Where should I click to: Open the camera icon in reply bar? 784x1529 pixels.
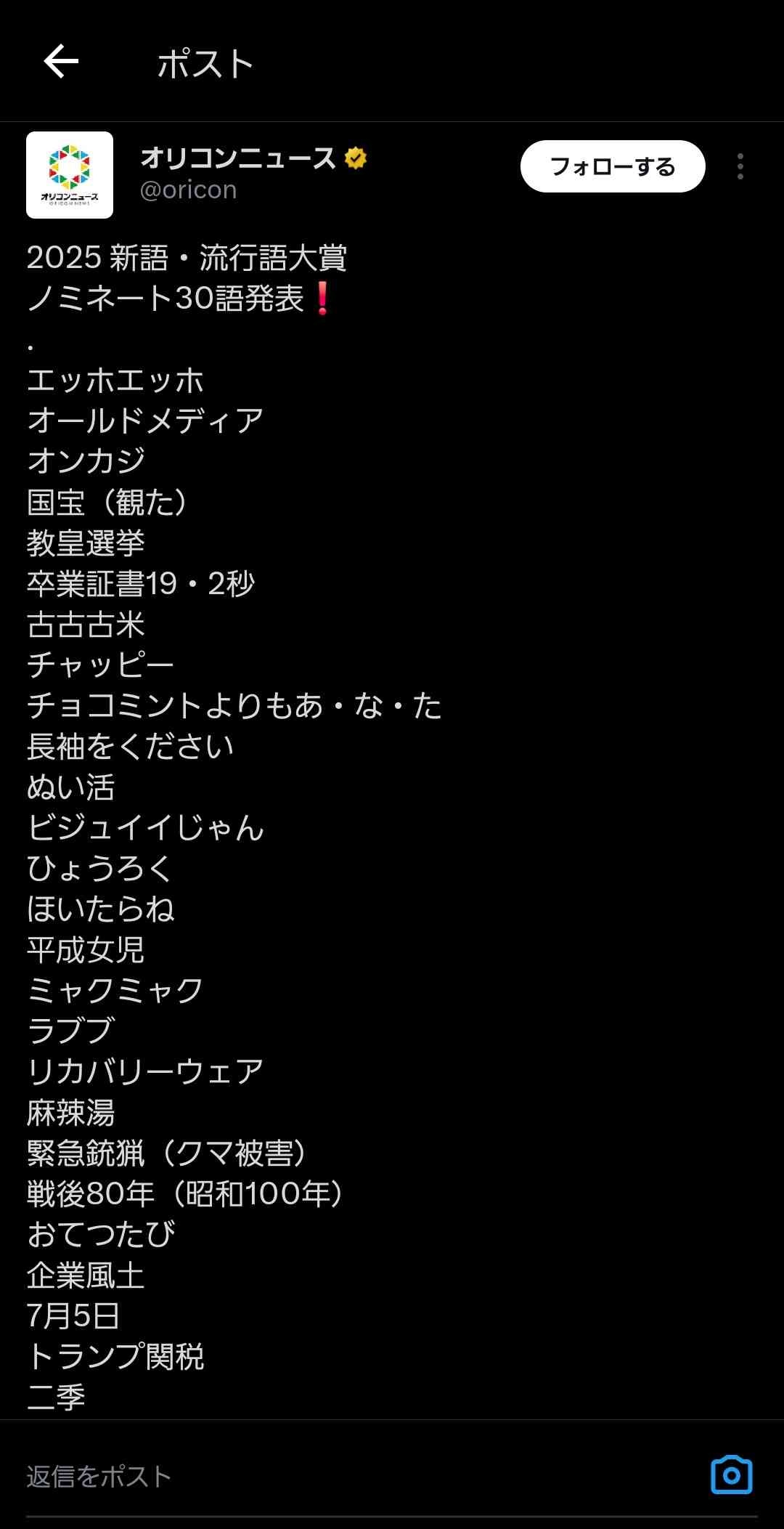coord(731,1475)
